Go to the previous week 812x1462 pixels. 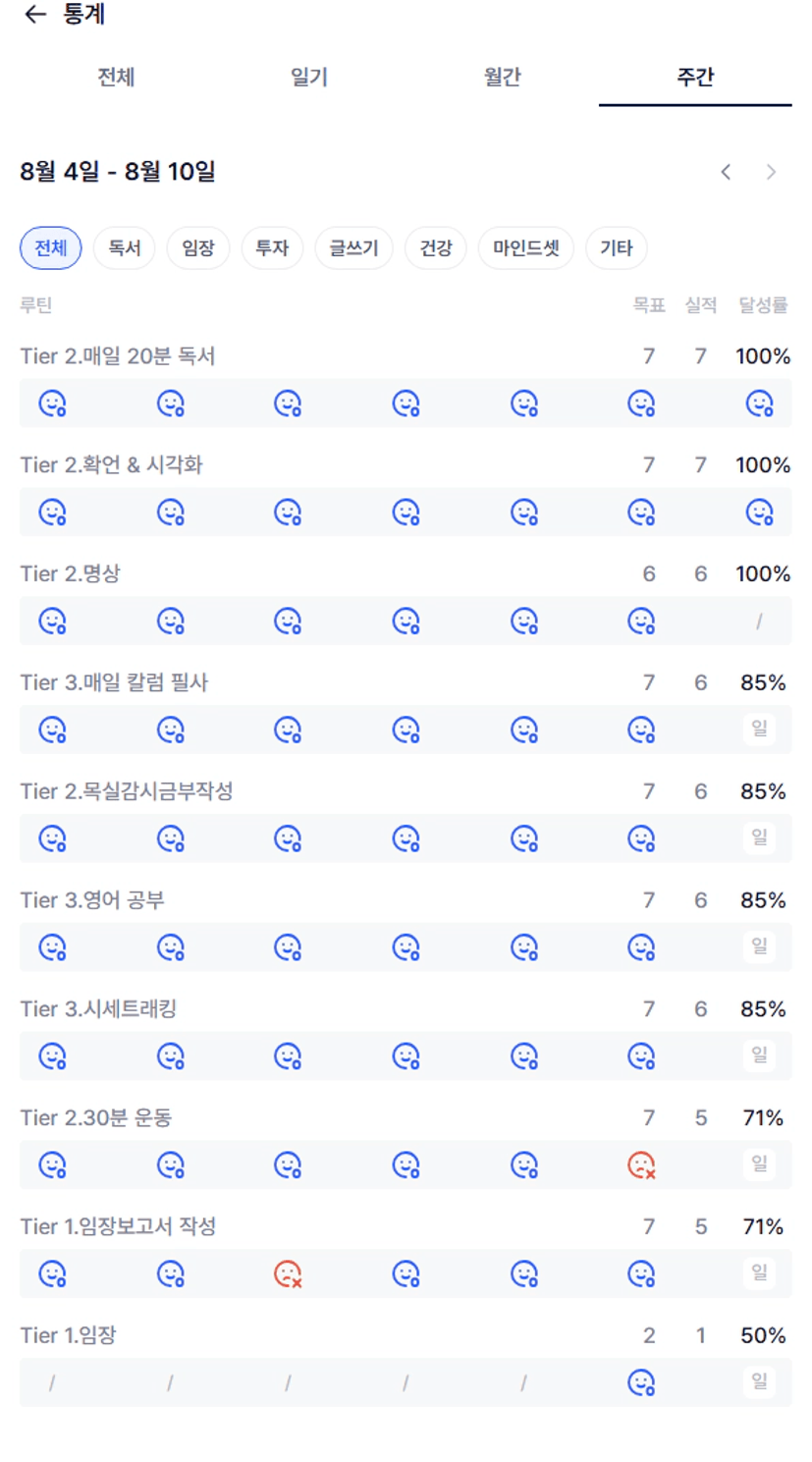(x=726, y=172)
